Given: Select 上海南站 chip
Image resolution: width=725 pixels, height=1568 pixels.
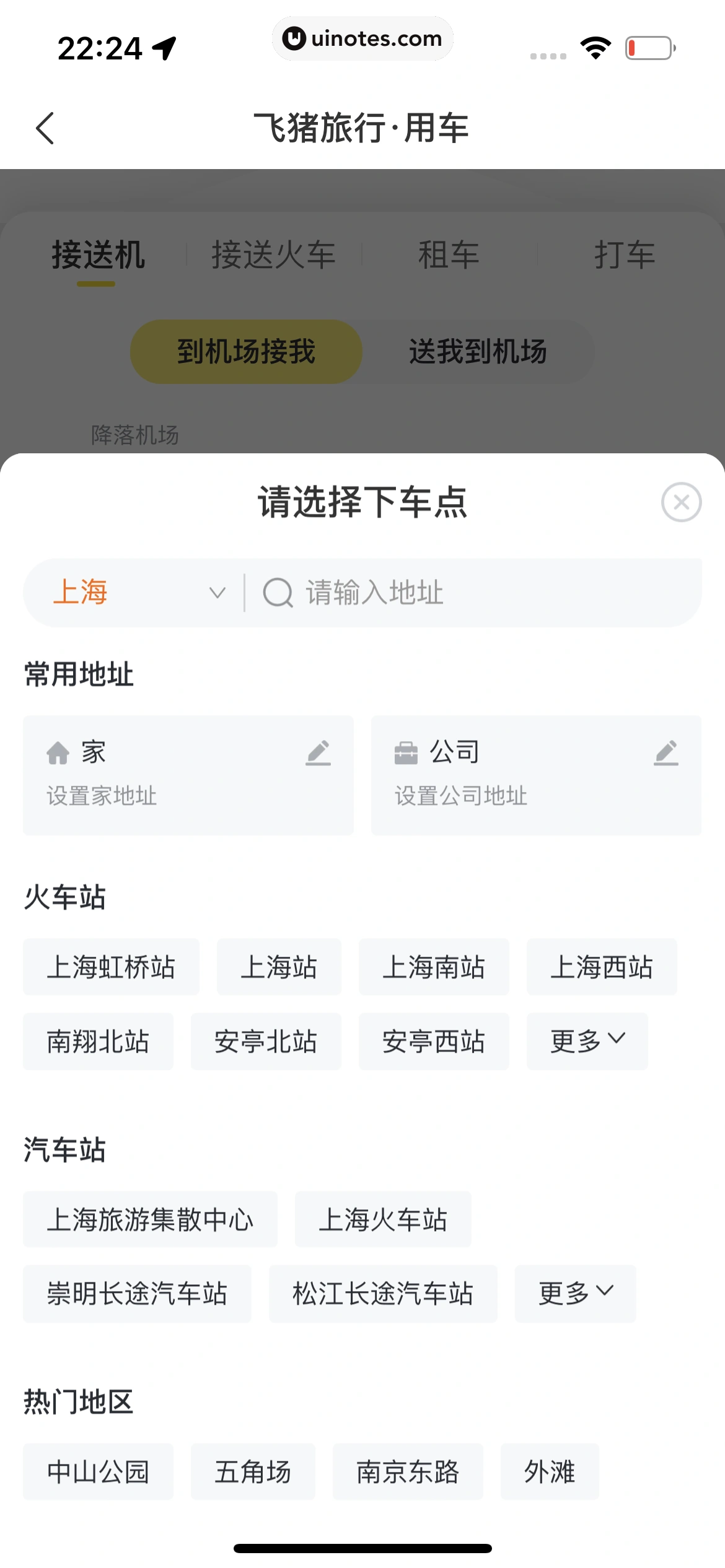Looking at the screenshot, I should pyautogui.click(x=434, y=967).
